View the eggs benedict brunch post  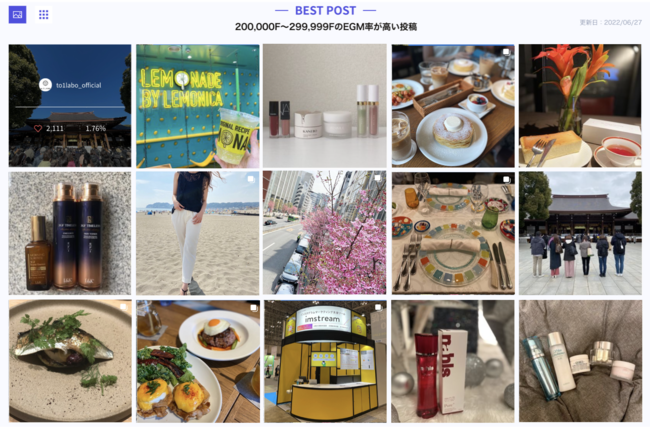click(197, 361)
